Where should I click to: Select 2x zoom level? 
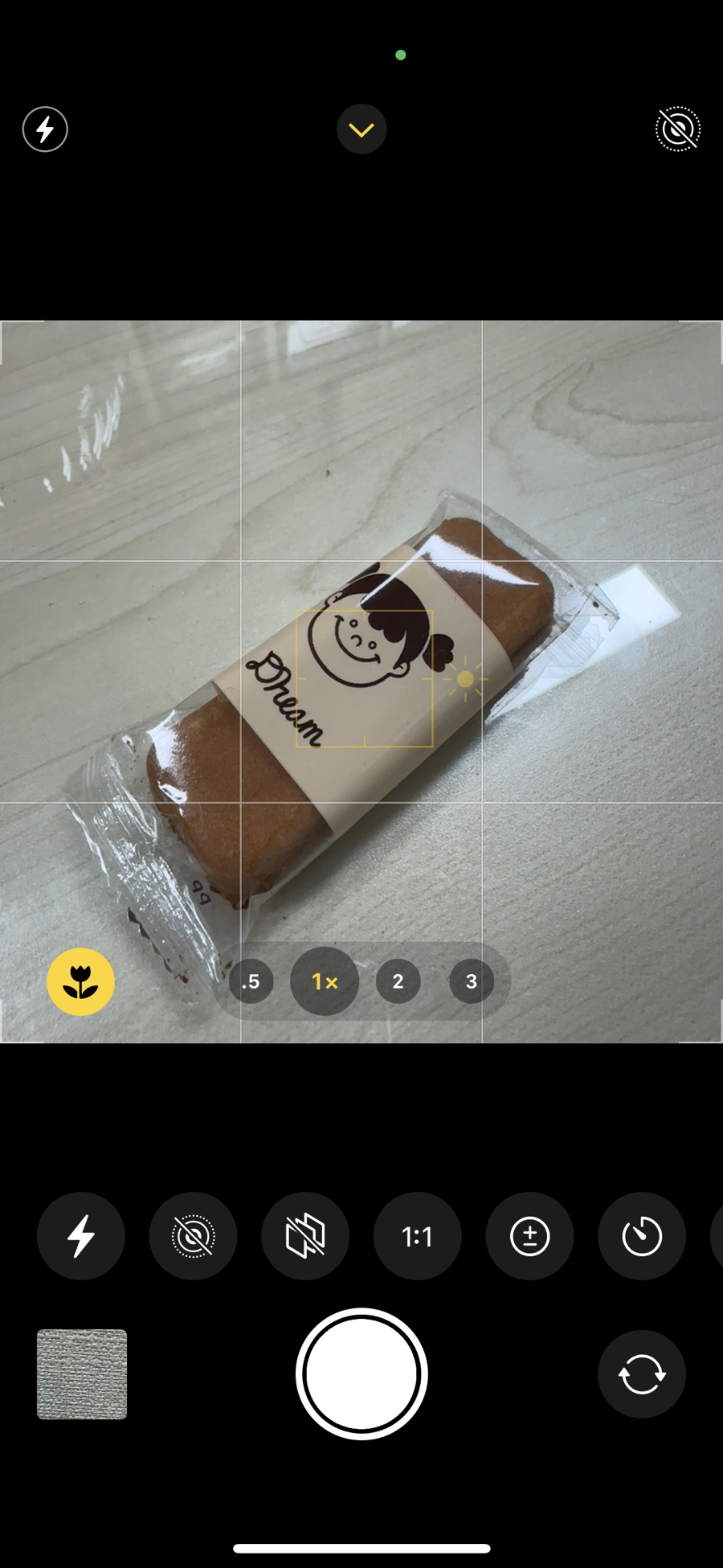(x=398, y=981)
